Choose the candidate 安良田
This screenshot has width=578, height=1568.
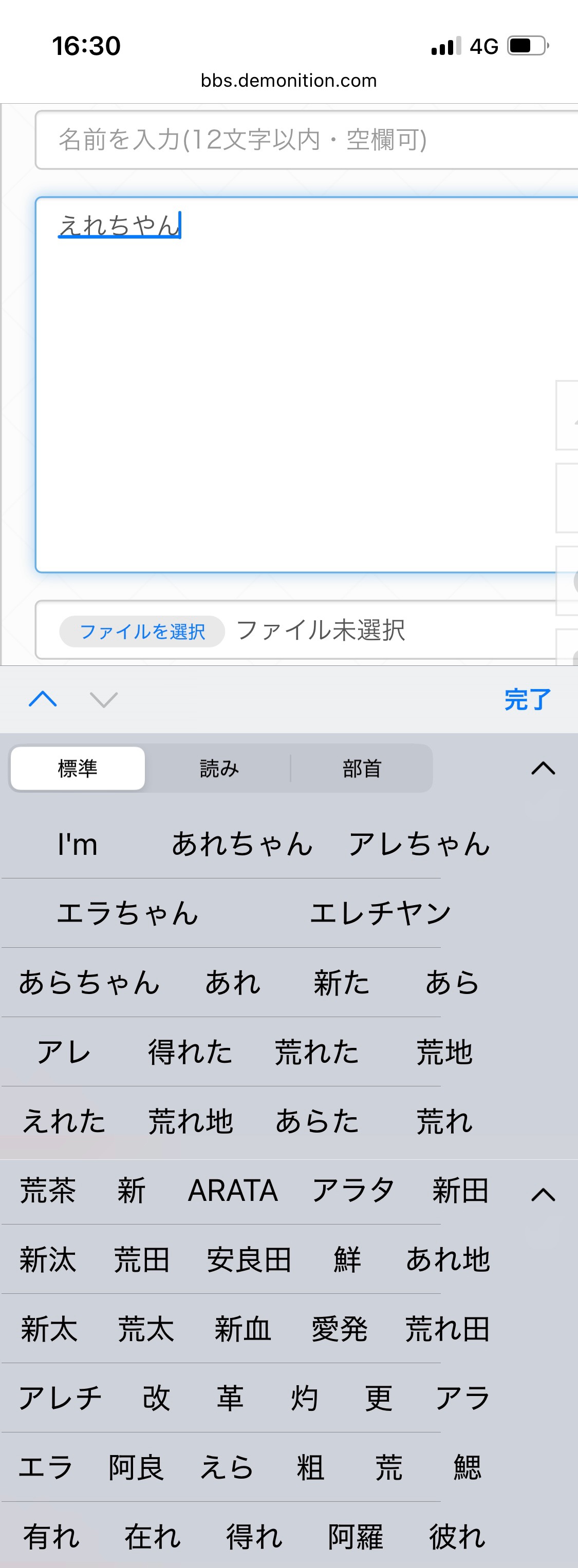249,1260
